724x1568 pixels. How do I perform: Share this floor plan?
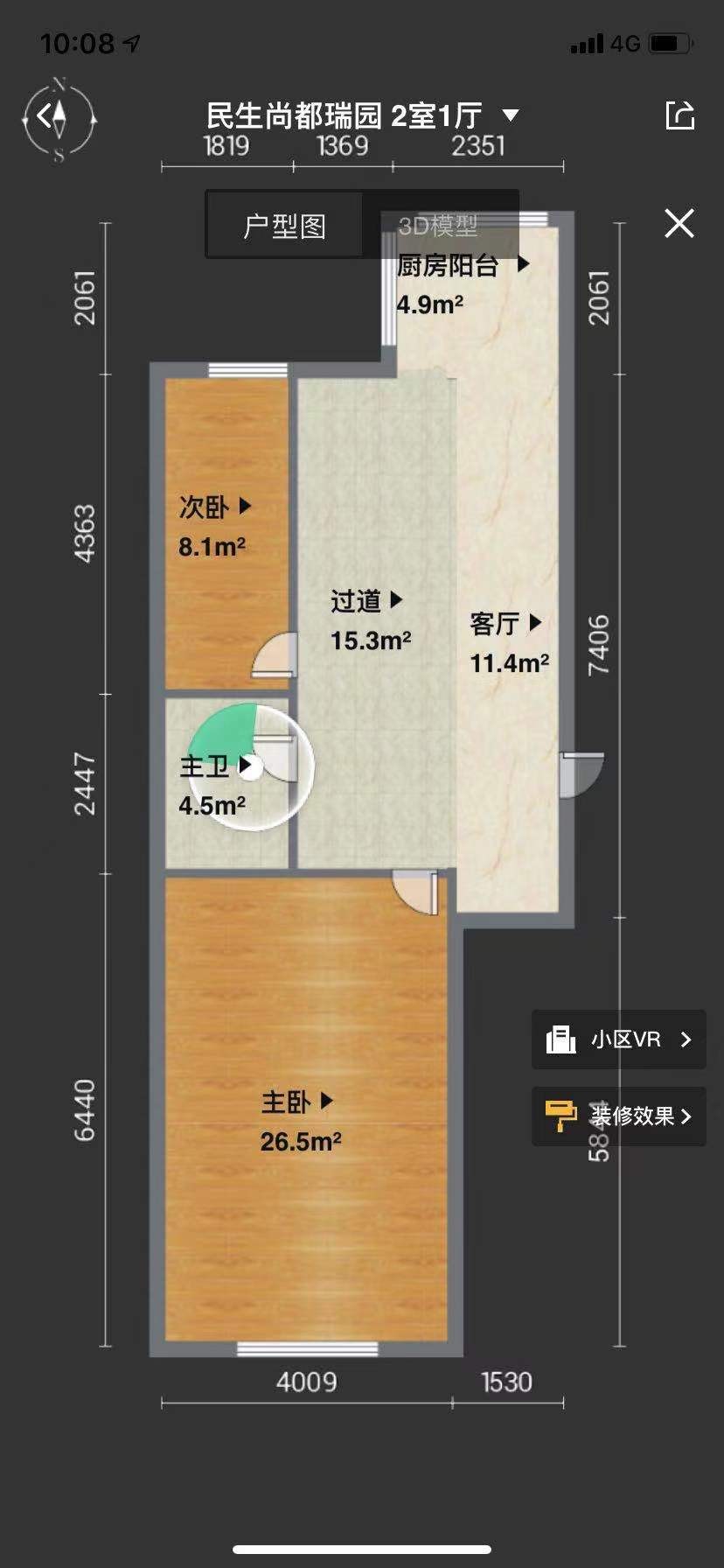[679, 115]
